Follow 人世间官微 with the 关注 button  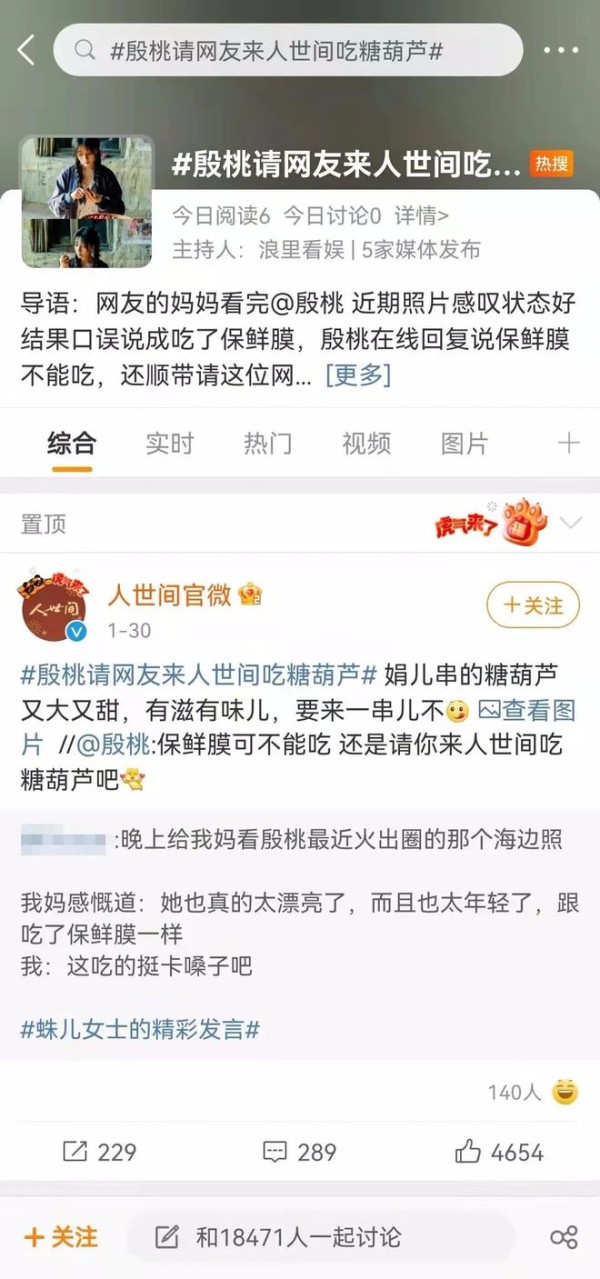pyautogui.click(x=533, y=605)
